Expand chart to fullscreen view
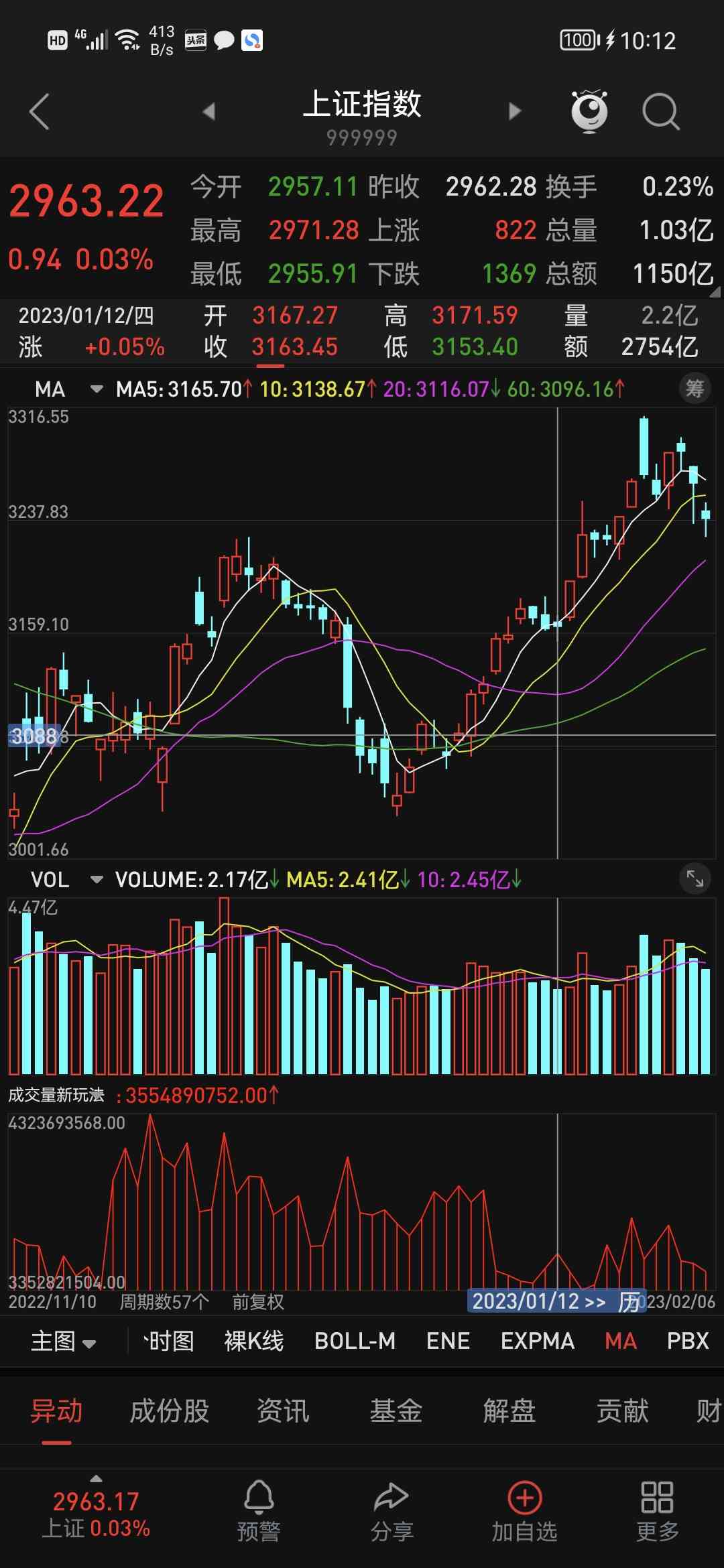The width and height of the screenshot is (724, 1568). click(x=695, y=878)
